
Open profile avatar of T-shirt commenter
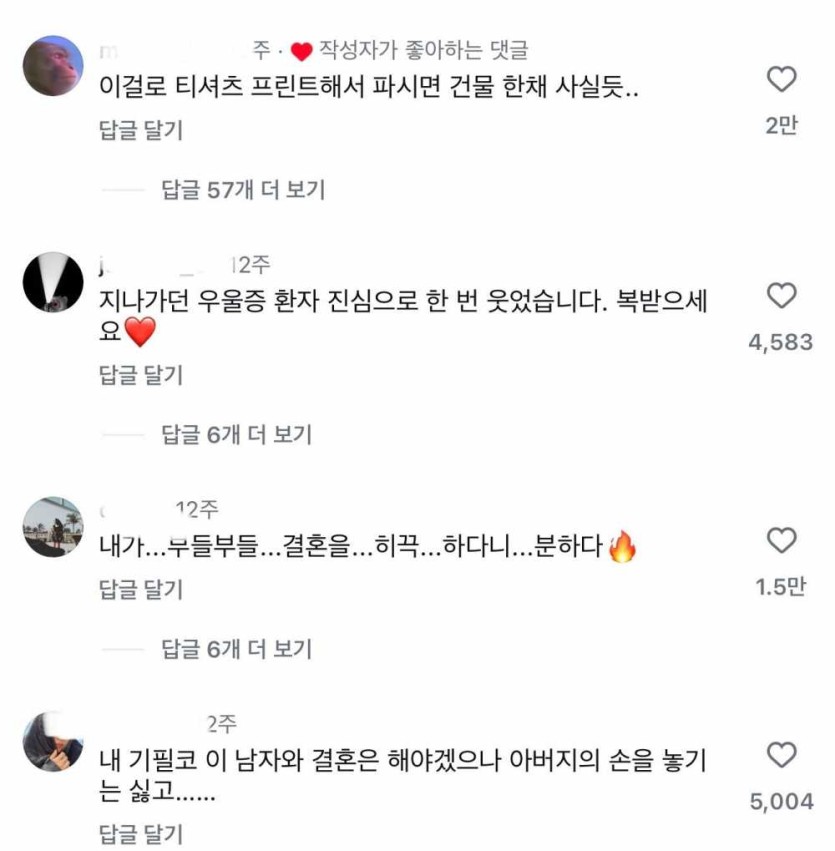click(53, 66)
